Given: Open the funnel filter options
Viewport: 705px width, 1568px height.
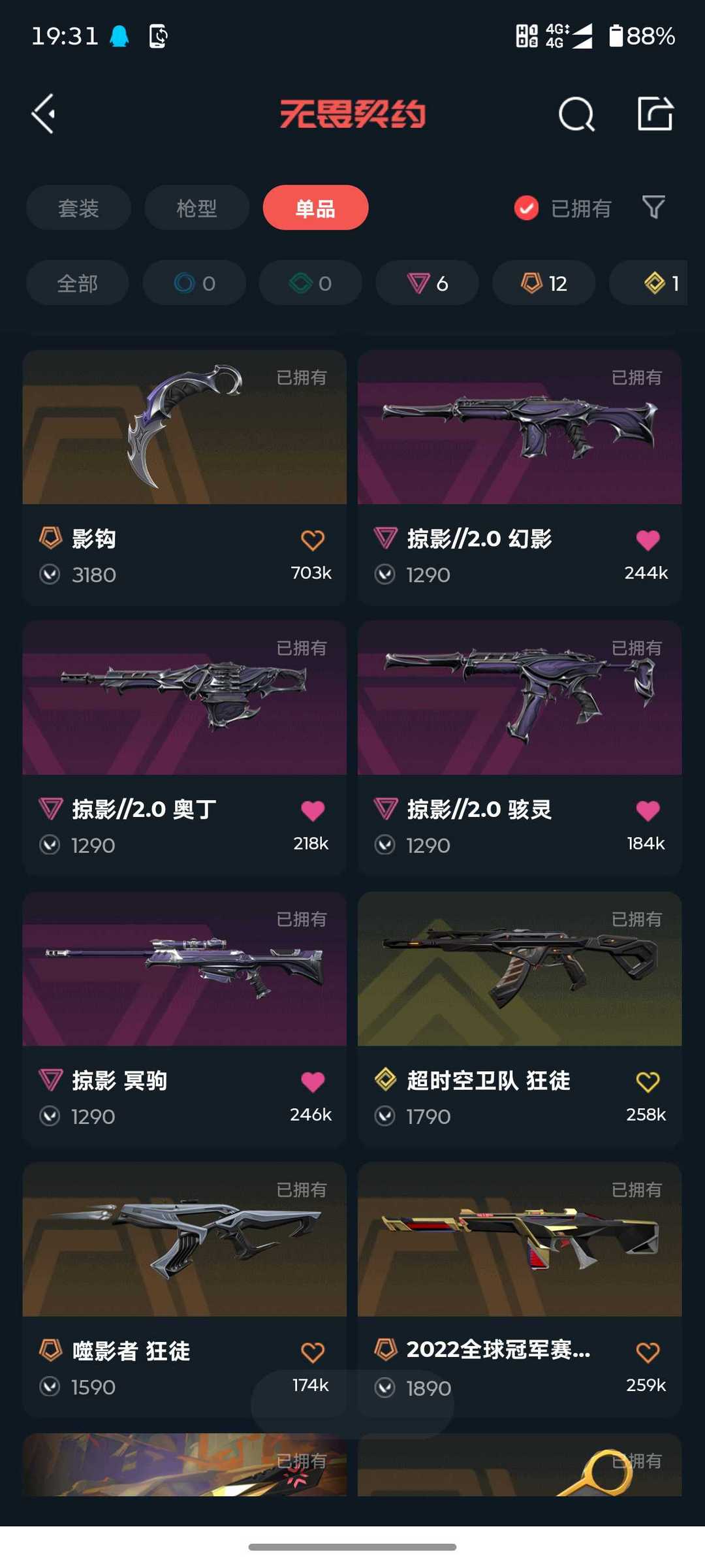Looking at the screenshot, I should [653, 208].
